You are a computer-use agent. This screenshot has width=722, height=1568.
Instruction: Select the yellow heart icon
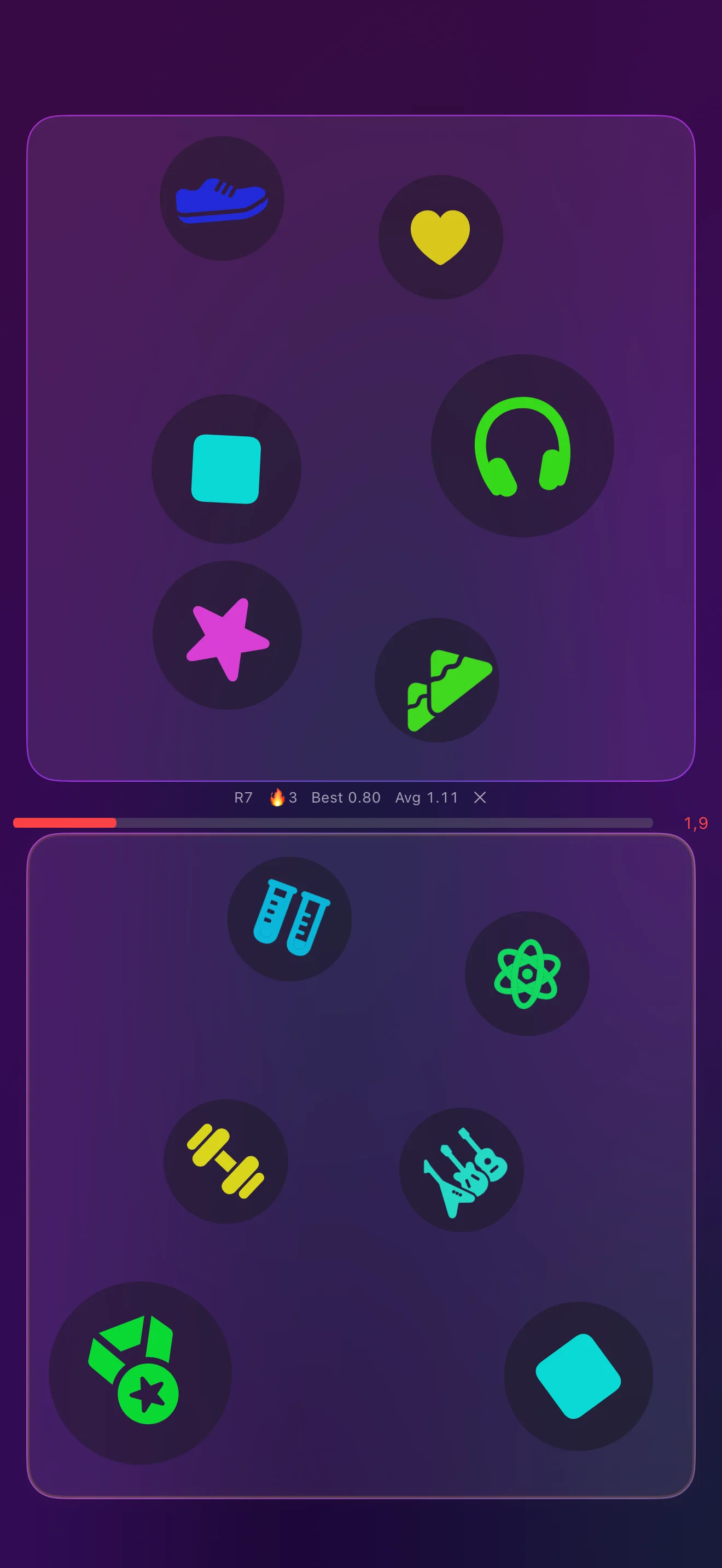coord(441,237)
